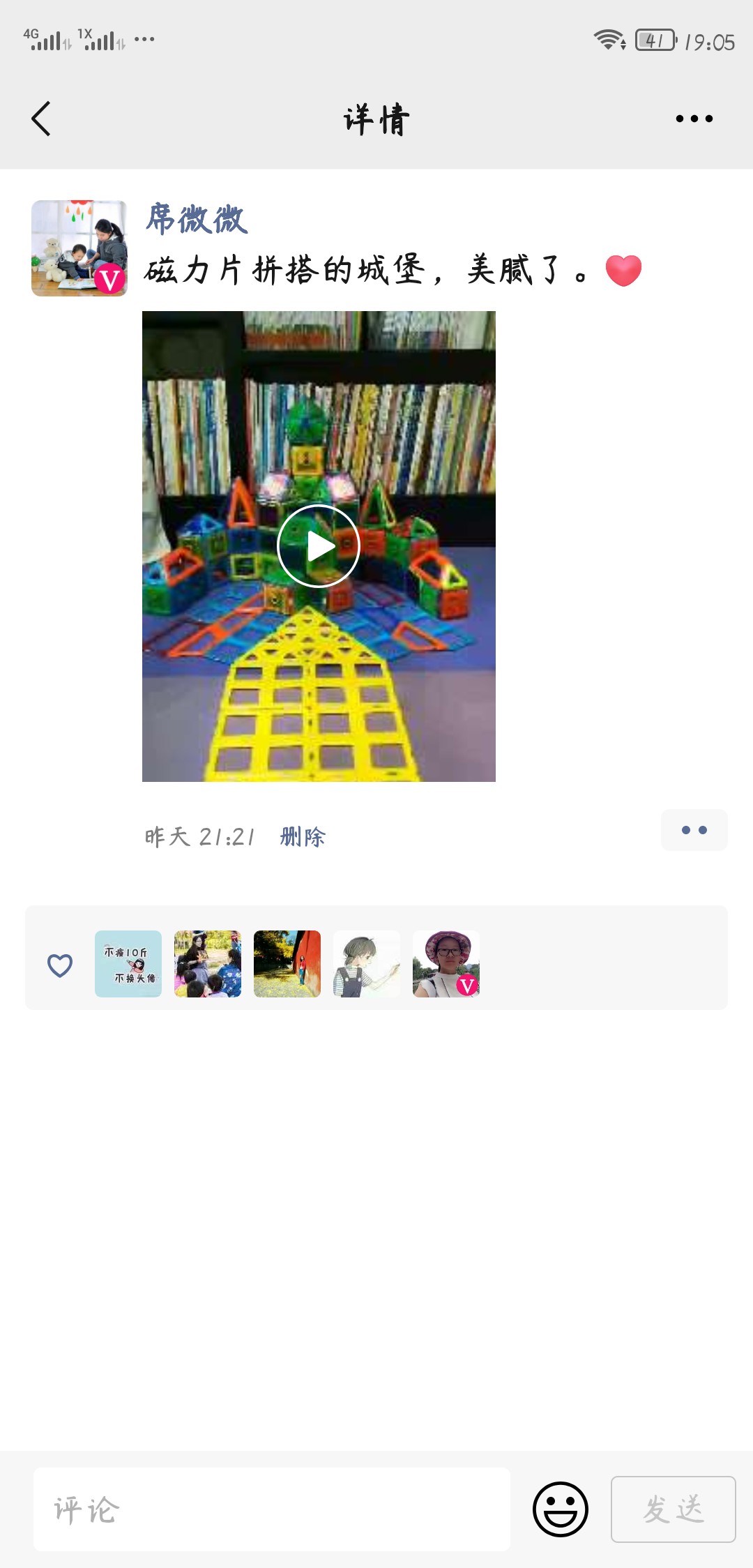Screen dimensions: 753x1568
Task: Play the magnetic castle video
Action: pyautogui.click(x=319, y=546)
